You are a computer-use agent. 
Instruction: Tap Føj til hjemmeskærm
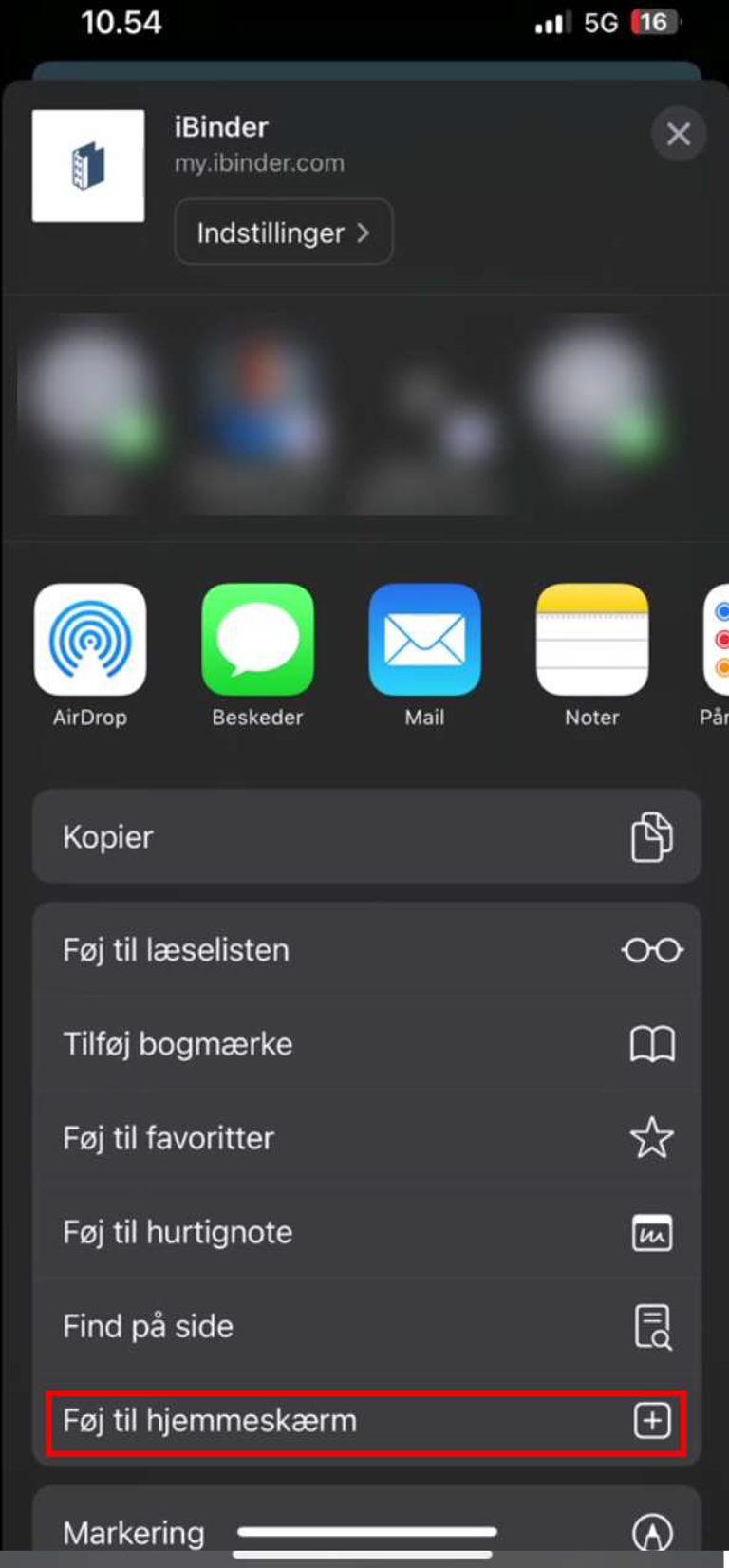click(366, 1421)
